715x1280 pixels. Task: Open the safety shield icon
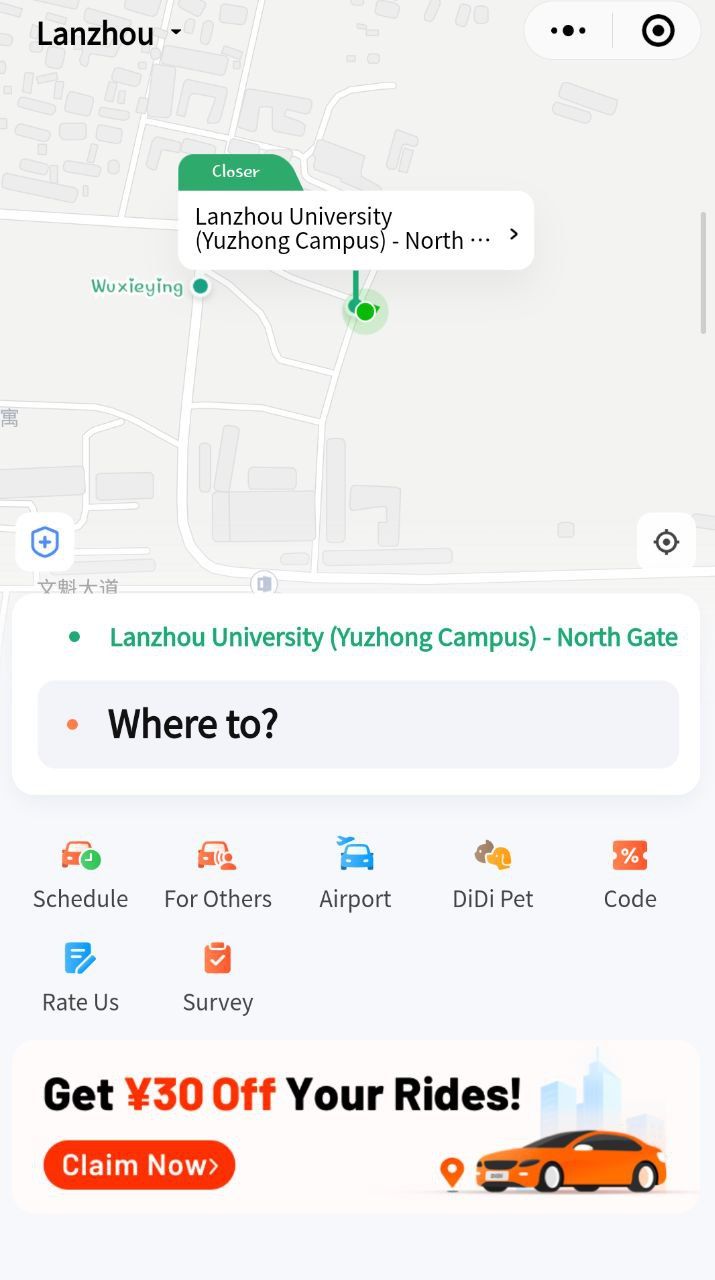tap(45, 542)
